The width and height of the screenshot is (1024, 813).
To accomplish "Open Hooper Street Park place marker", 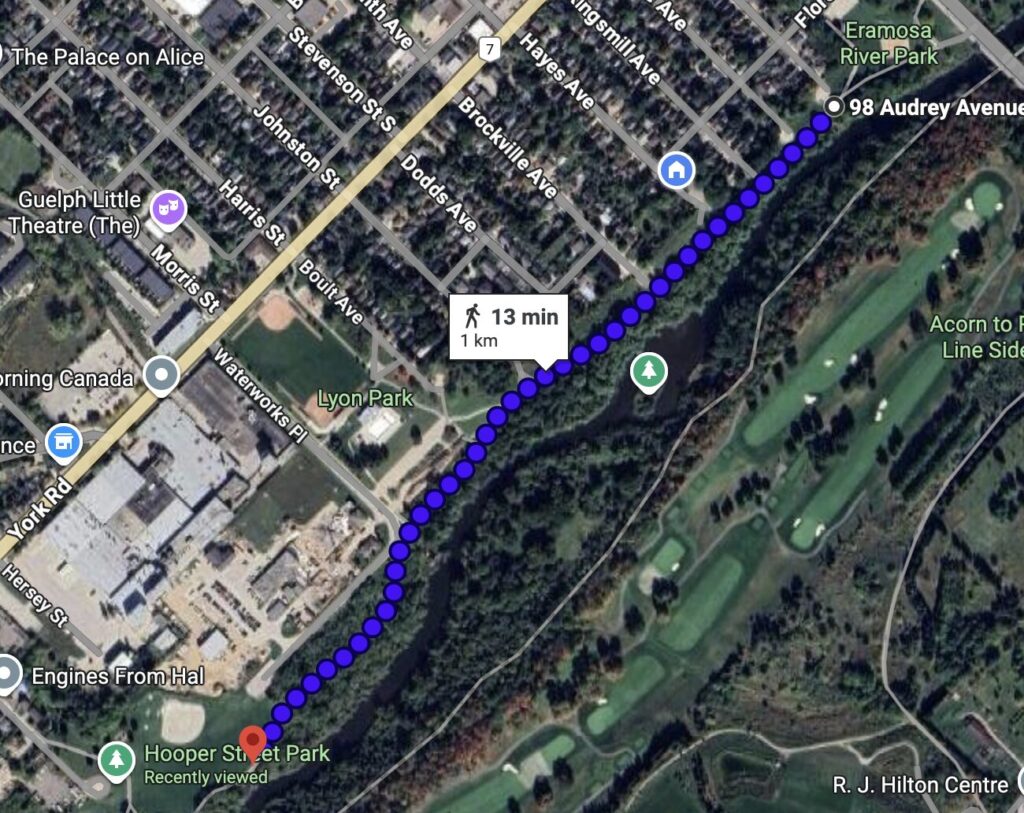I will (117, 761).
